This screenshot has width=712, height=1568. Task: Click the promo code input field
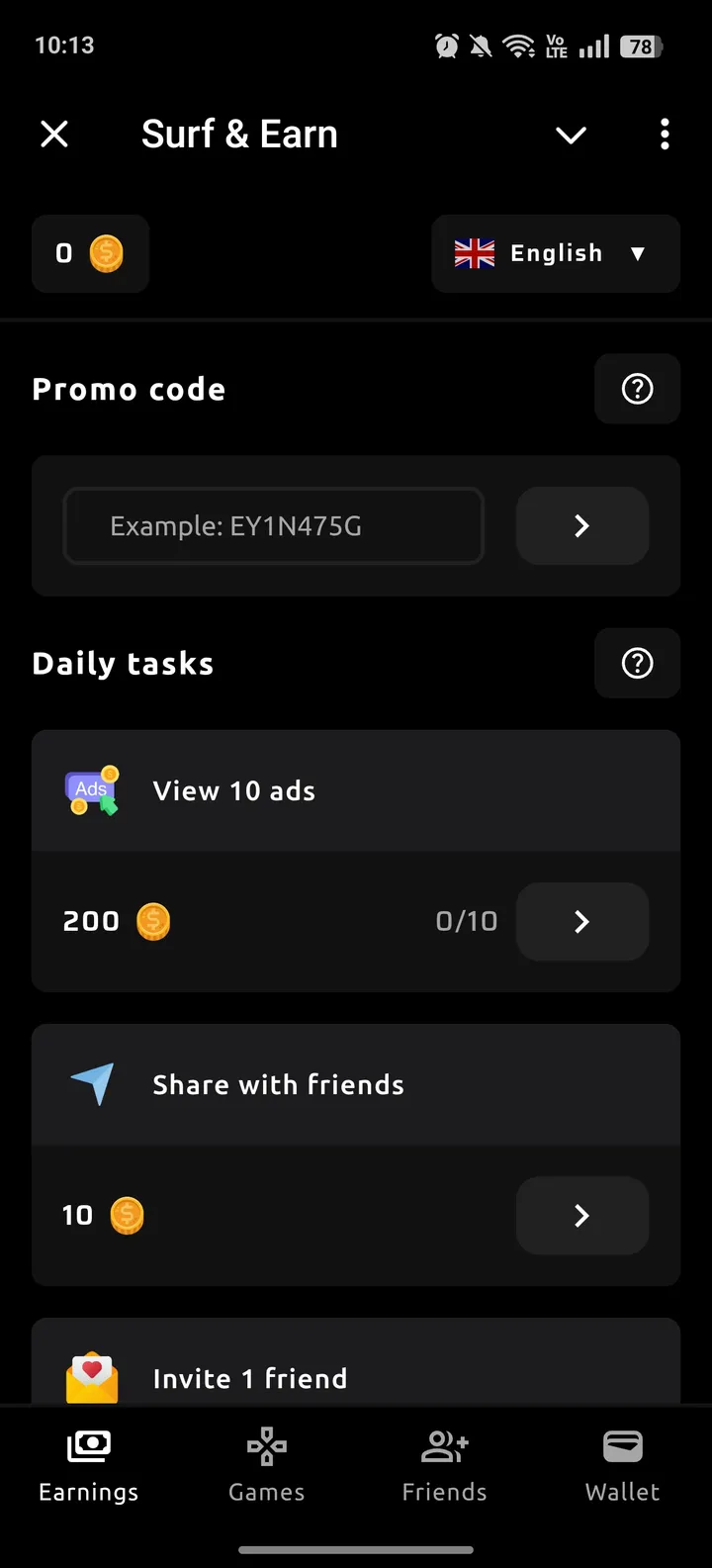point(273,525)
